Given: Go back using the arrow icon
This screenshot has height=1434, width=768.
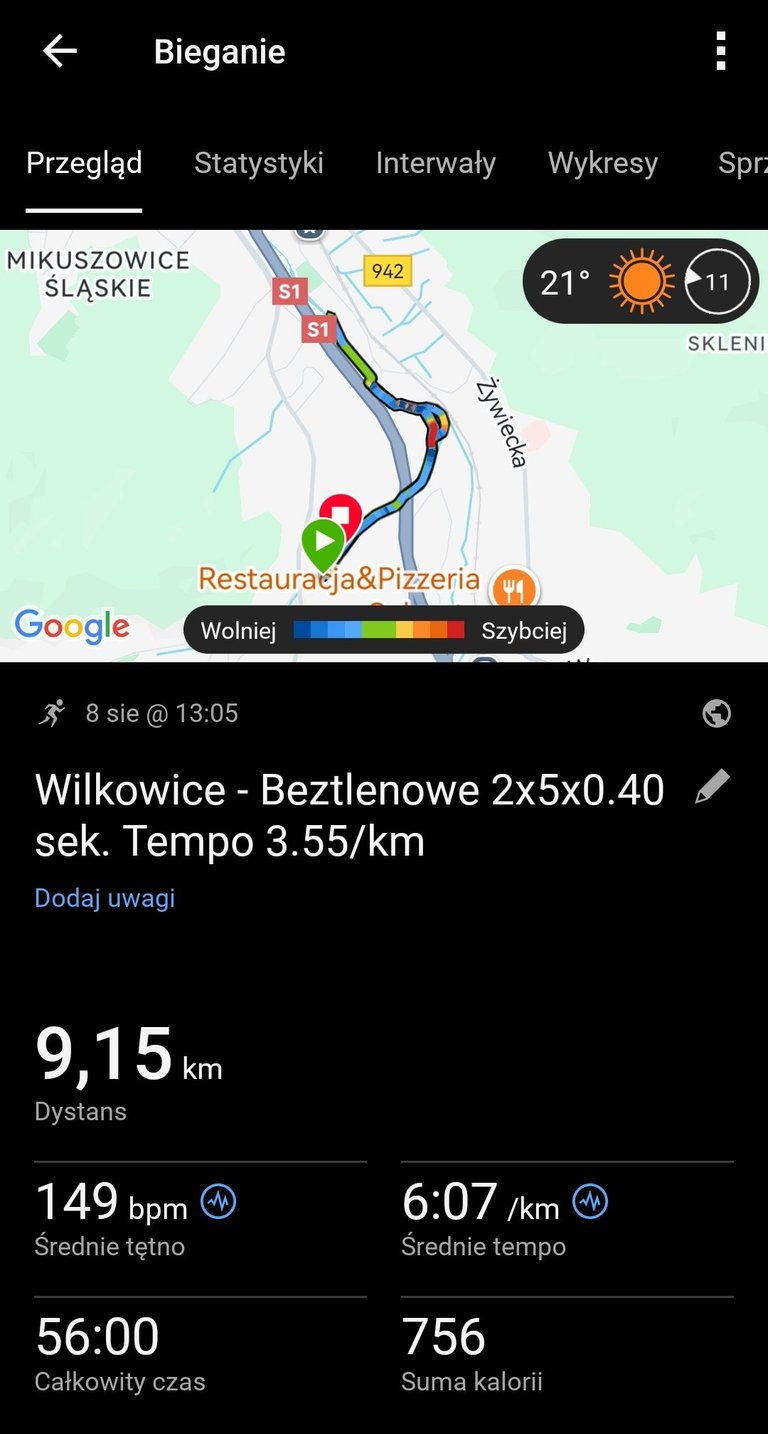Looking at the screenshot, I should 59,51.
